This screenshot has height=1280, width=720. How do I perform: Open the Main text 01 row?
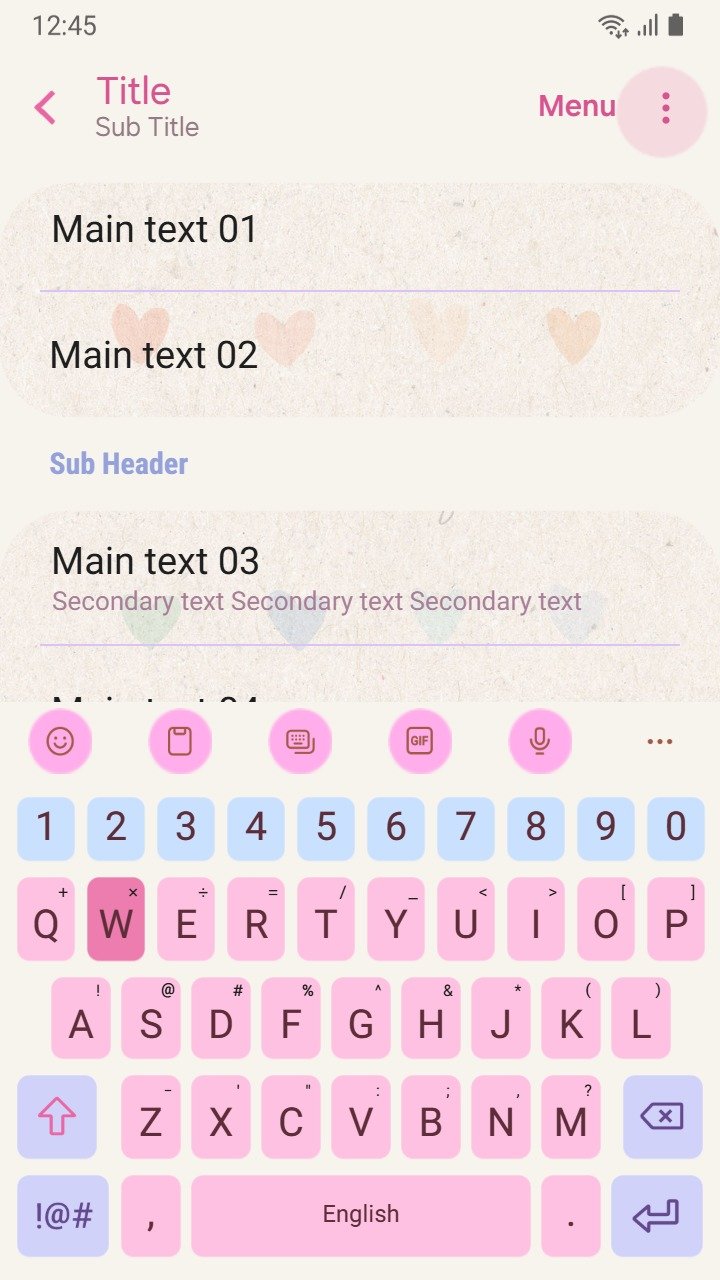[x=360, y=230]
